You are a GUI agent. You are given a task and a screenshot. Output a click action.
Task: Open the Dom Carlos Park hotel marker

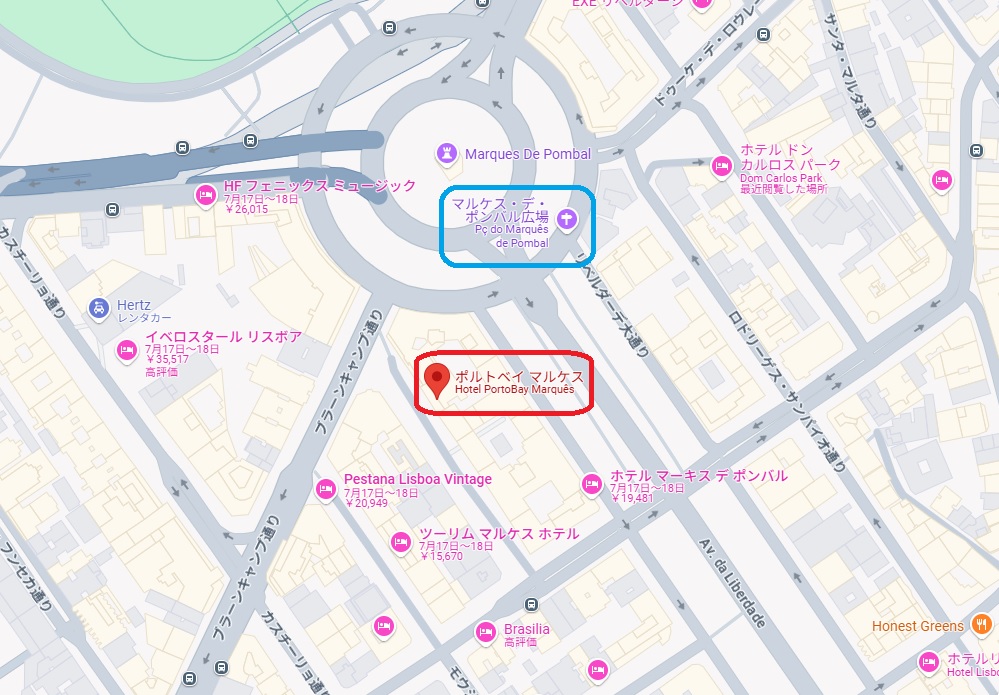click(720, 166)
